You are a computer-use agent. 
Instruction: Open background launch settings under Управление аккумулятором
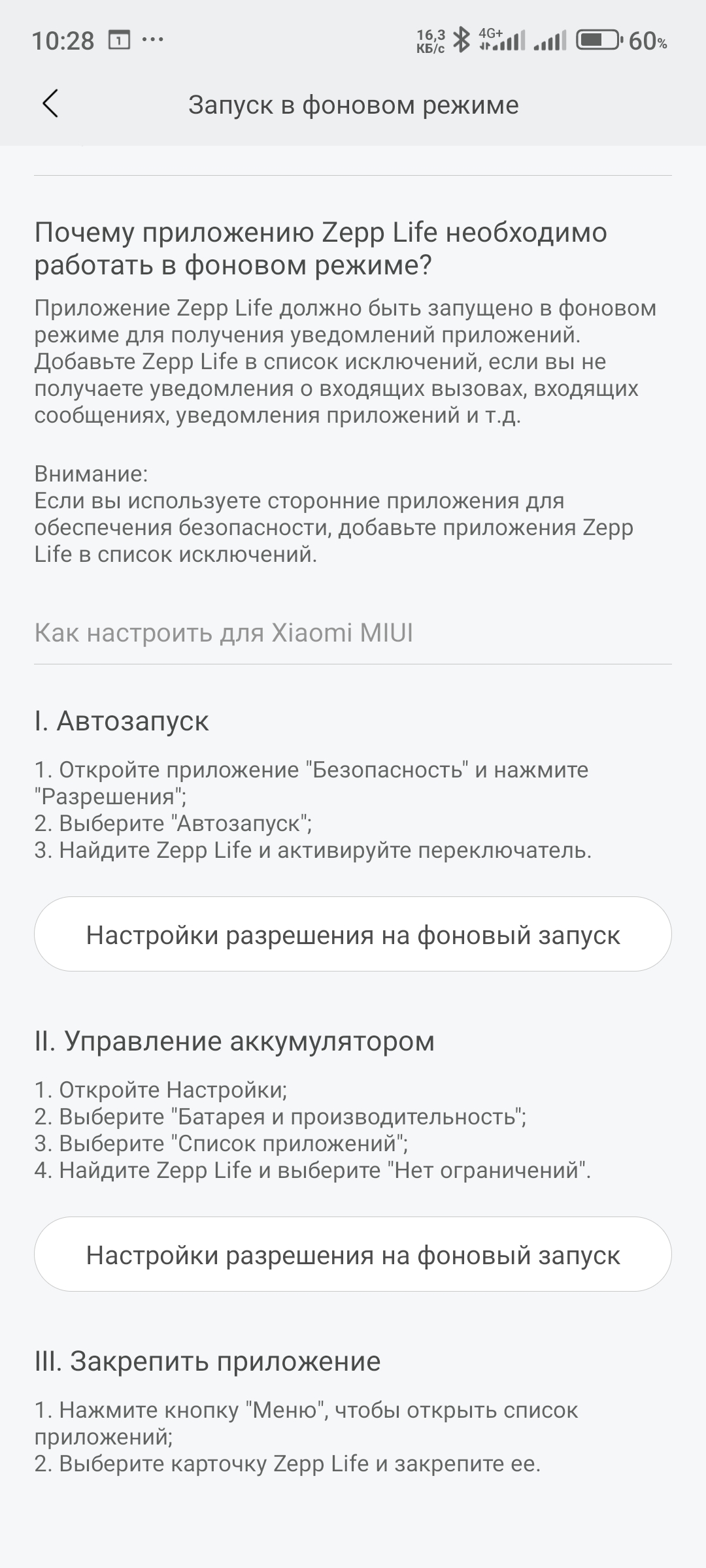(x=353, y=1254)
